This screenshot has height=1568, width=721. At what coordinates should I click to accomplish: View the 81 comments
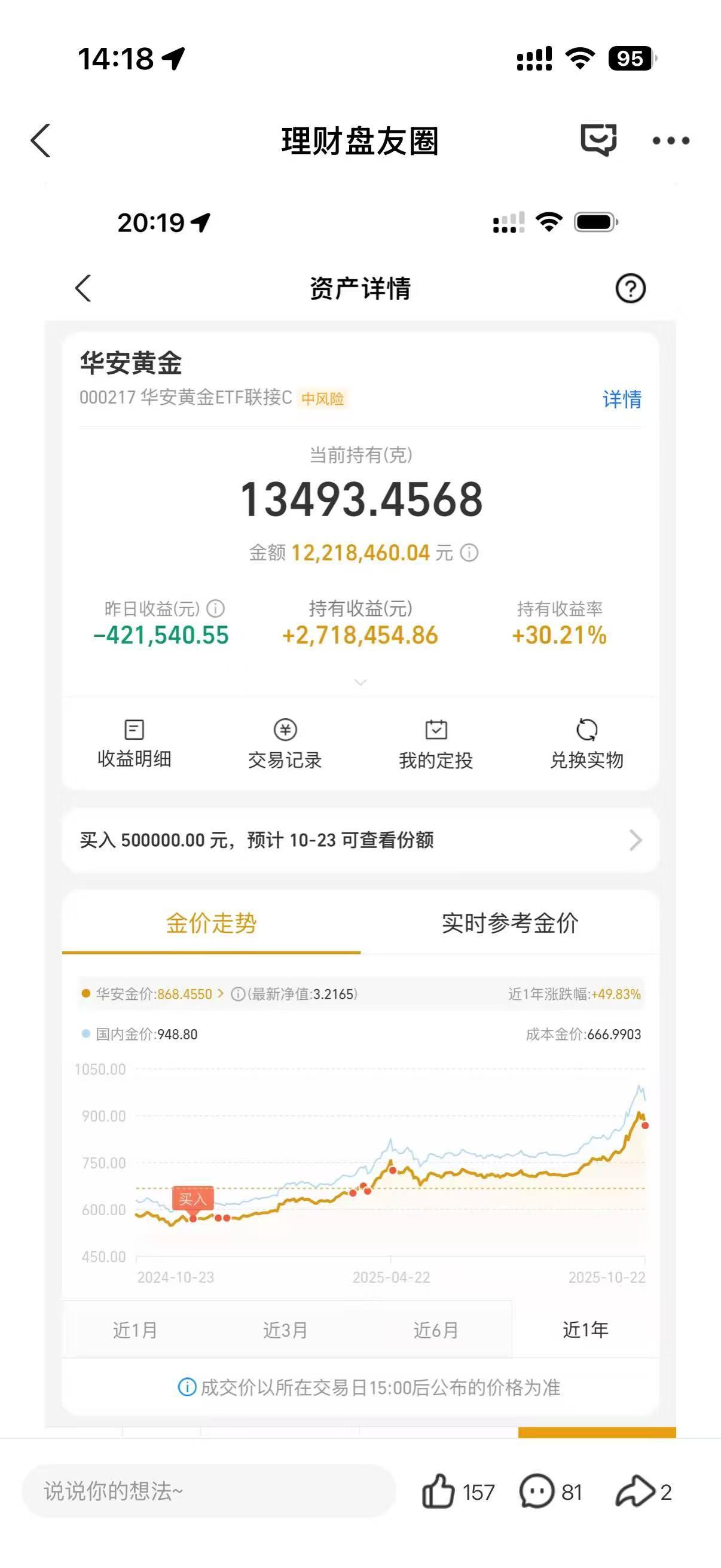[x=537, y=1491]
